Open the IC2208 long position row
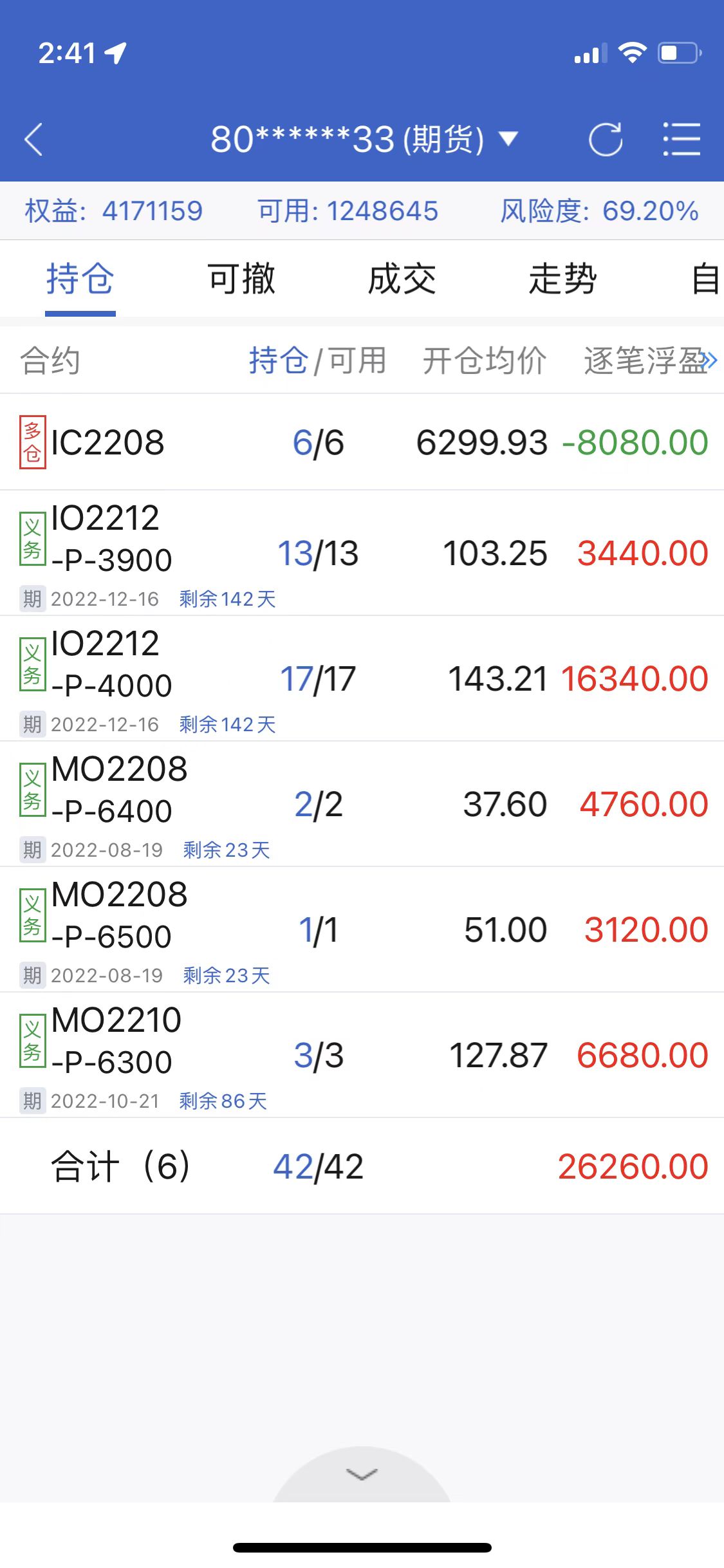The image size is (724, 1568). coord(362,443)
